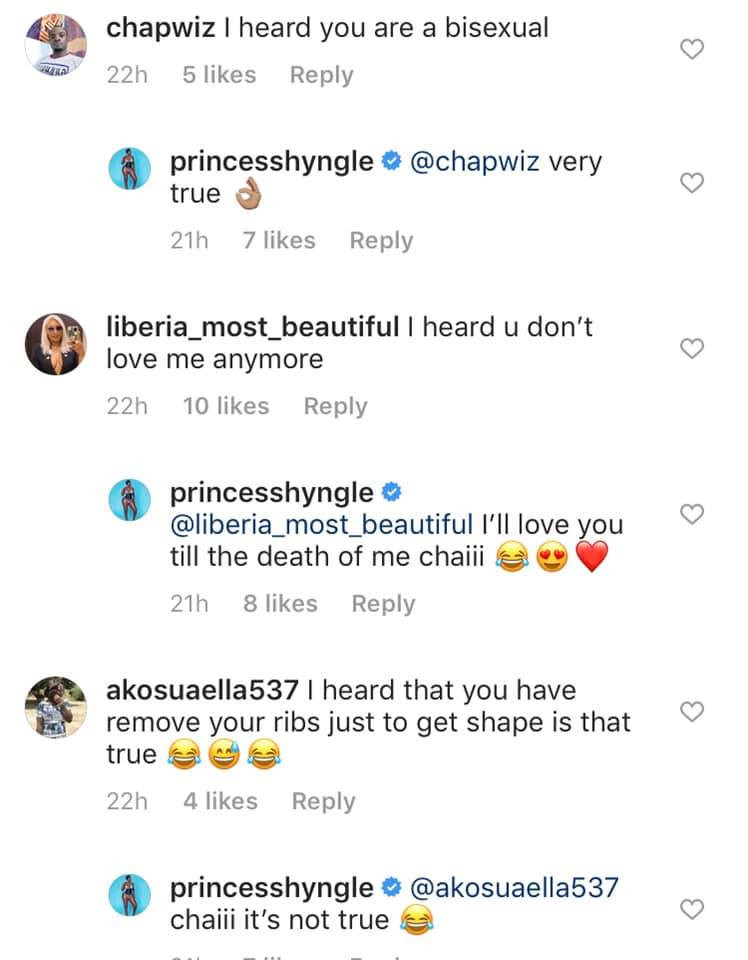Viewport: 748px width, 960px height.
Task: Open chapwiz's profile picture
Action: [x=54, y=46]
